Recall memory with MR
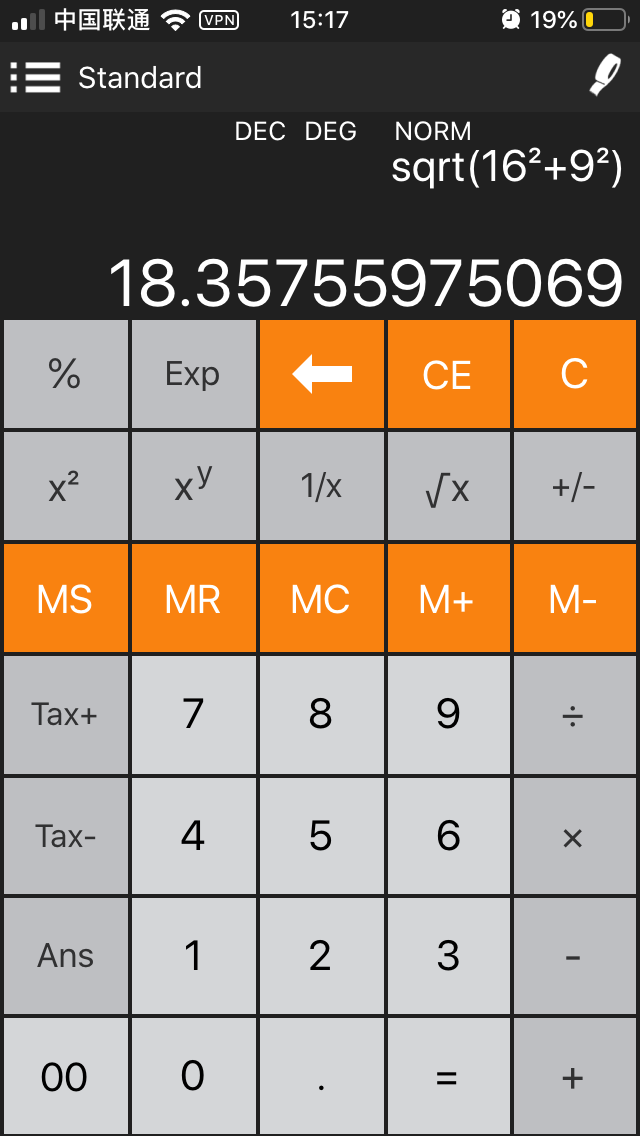 coord(193,599)
